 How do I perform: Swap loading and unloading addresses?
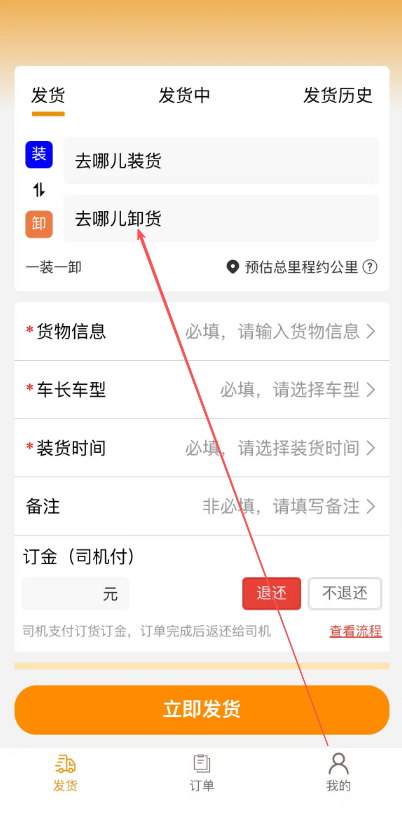coord(39,190)
